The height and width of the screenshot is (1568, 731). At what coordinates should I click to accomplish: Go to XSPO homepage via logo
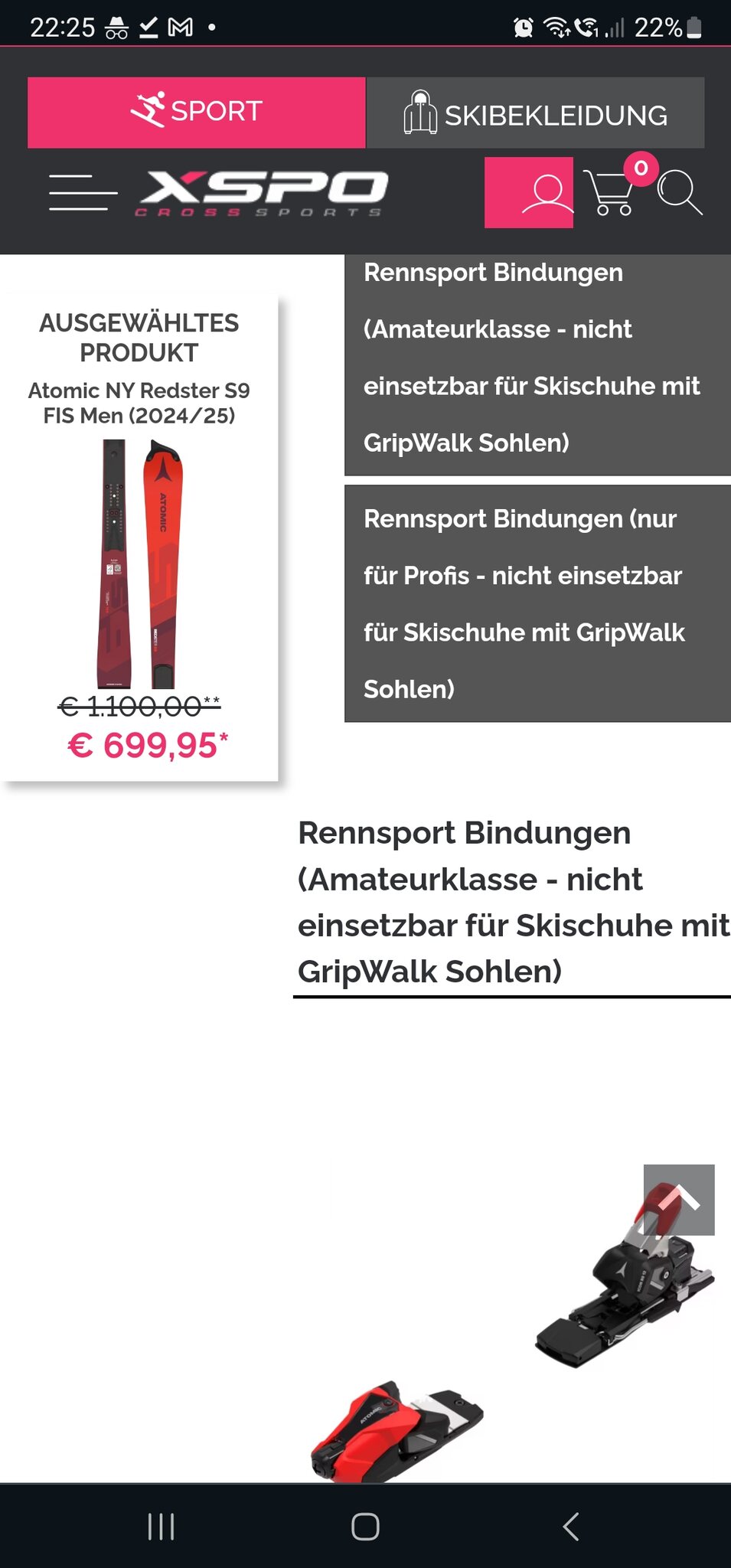pos(263,192)
